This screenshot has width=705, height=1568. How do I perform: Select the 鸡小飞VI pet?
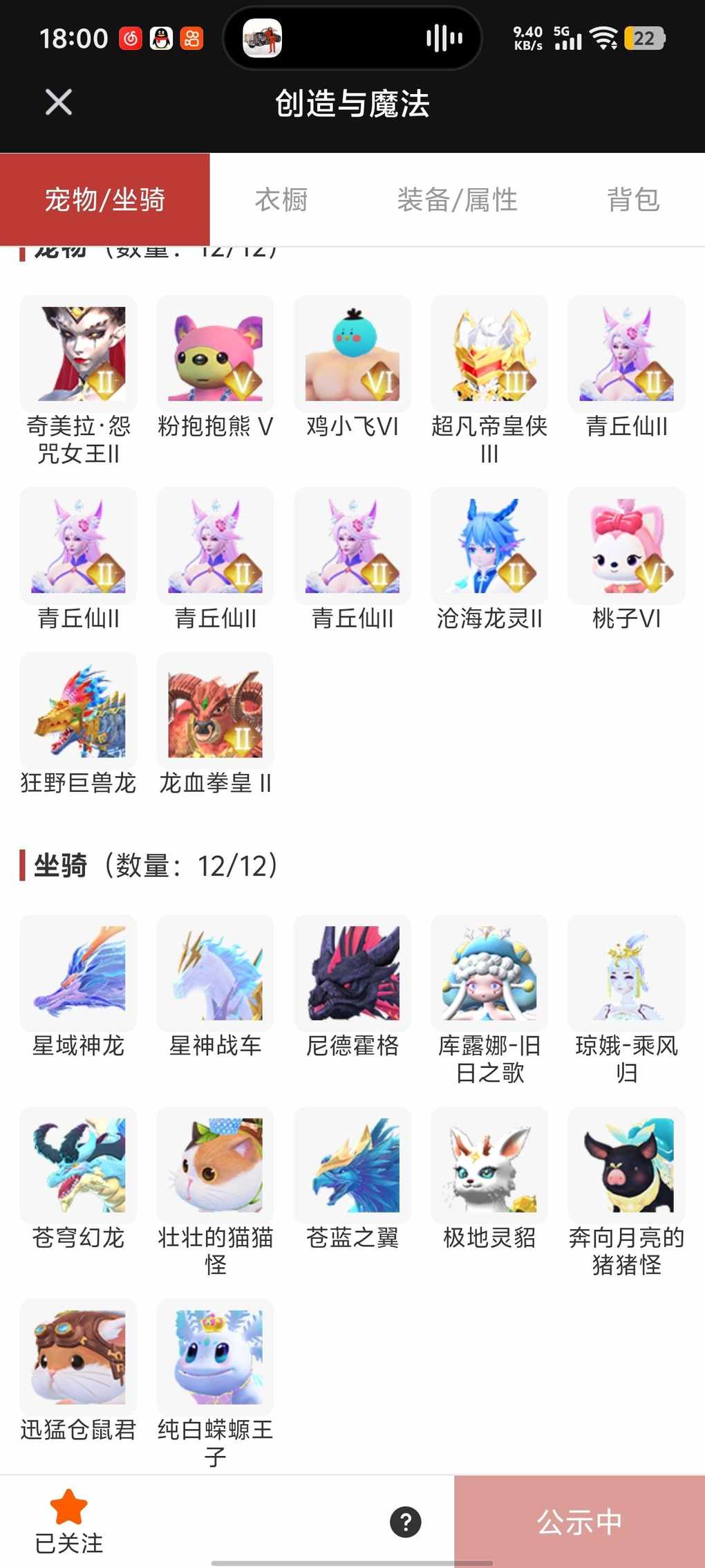[x=352, y=354]
